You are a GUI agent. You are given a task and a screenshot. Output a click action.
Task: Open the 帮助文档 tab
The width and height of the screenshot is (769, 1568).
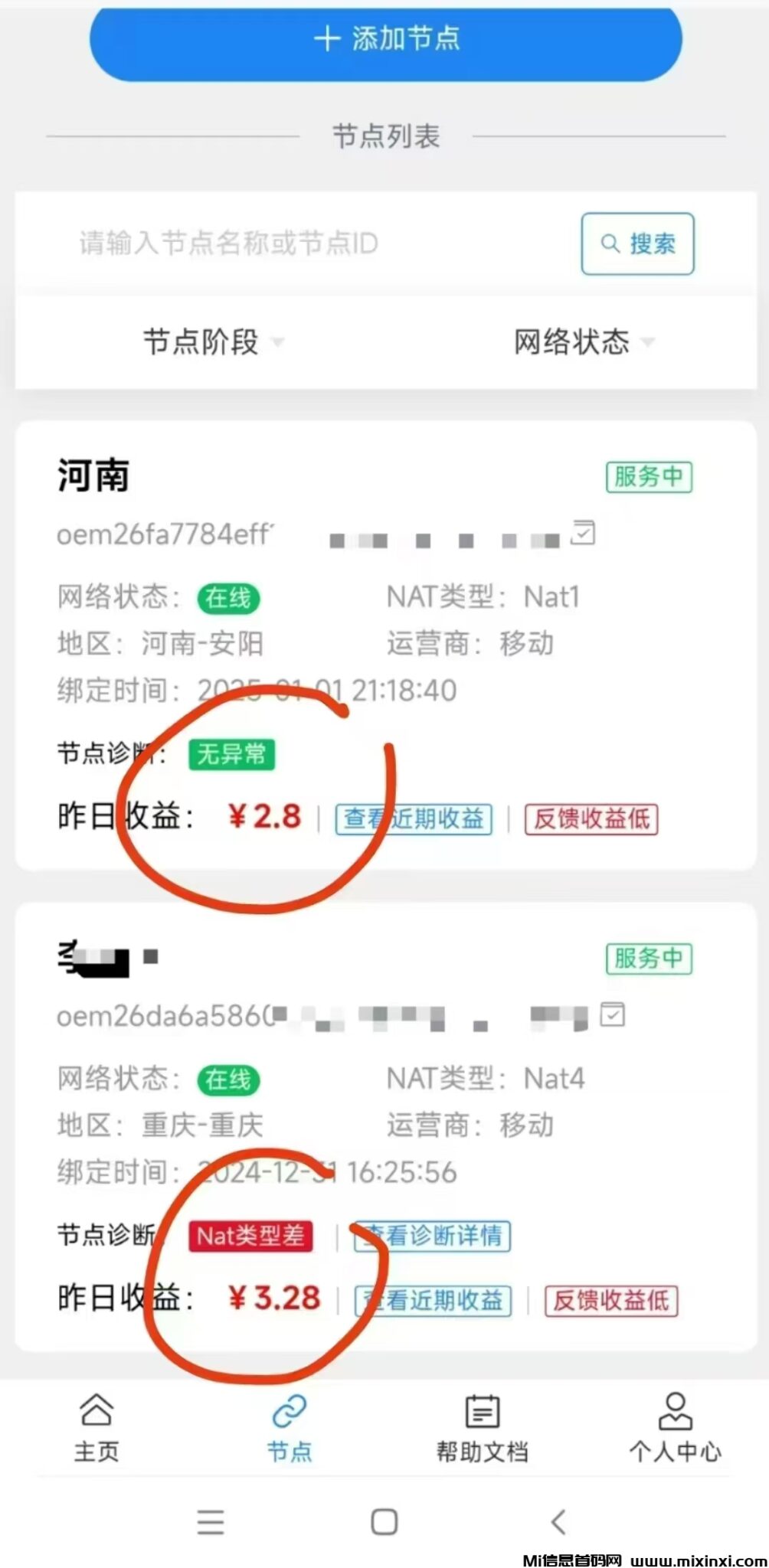(482, 1428)
